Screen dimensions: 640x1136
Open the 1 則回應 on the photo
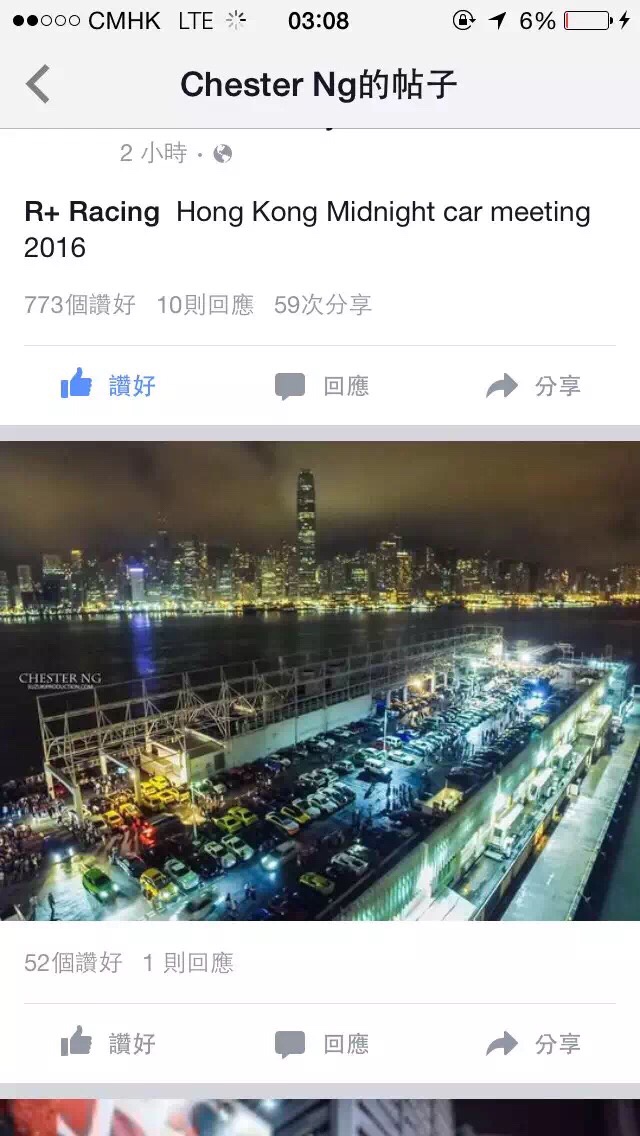188,963
